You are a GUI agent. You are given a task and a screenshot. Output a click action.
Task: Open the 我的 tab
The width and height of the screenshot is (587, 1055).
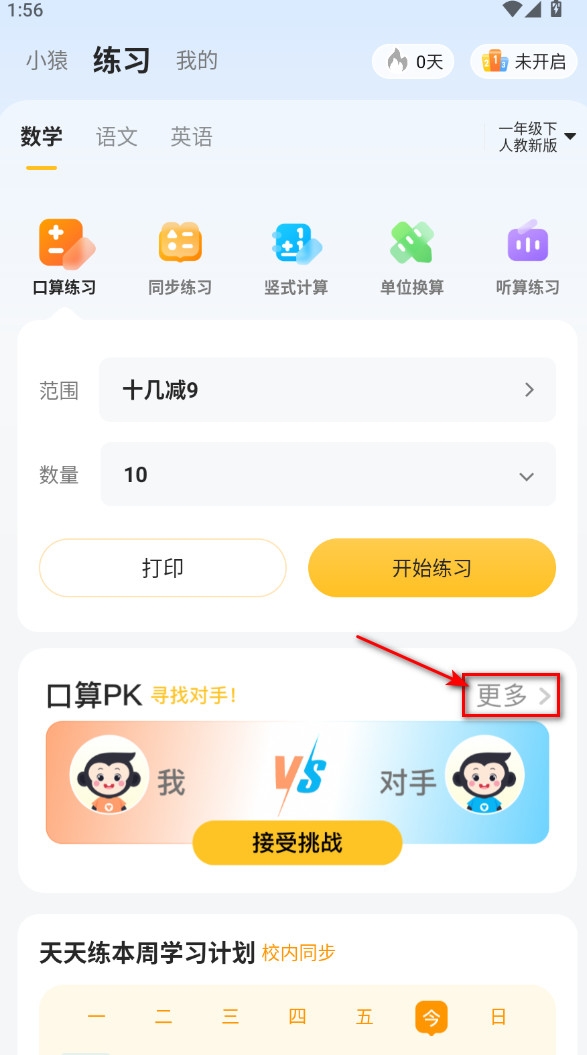click(197, 61)
